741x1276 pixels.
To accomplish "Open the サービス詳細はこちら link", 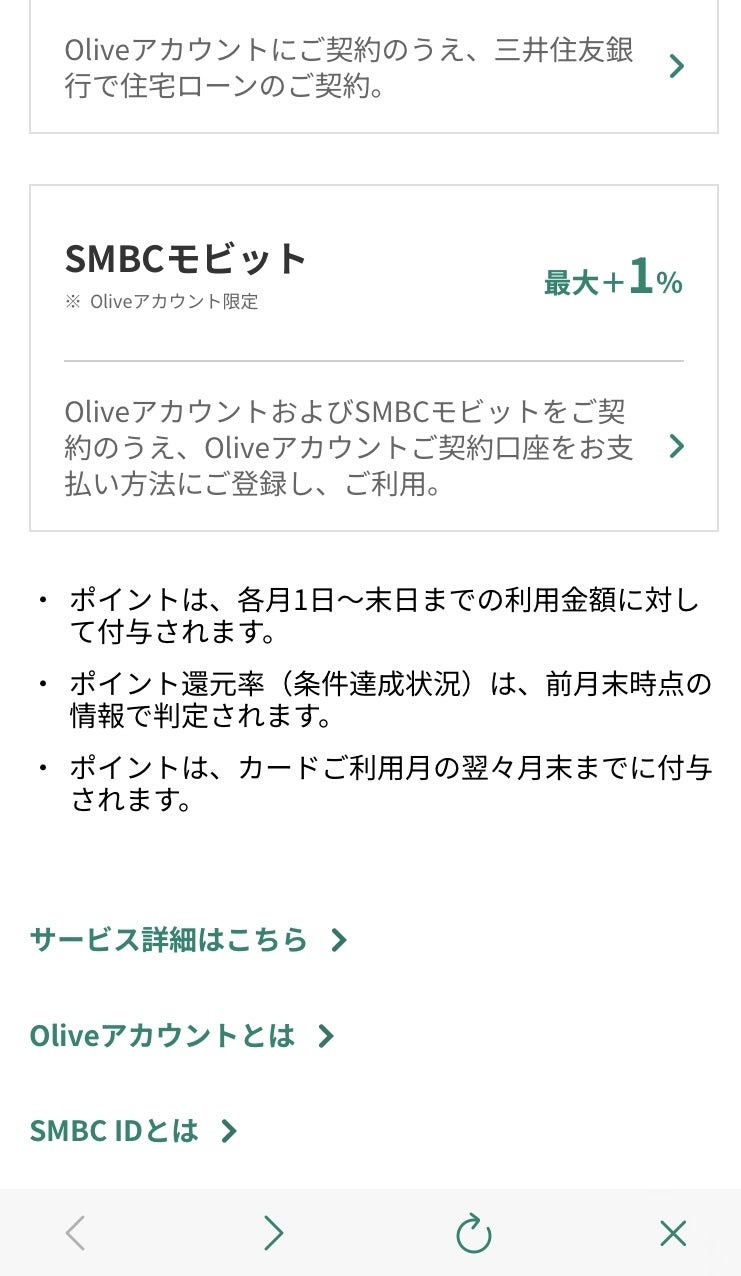I will (188, 940).
